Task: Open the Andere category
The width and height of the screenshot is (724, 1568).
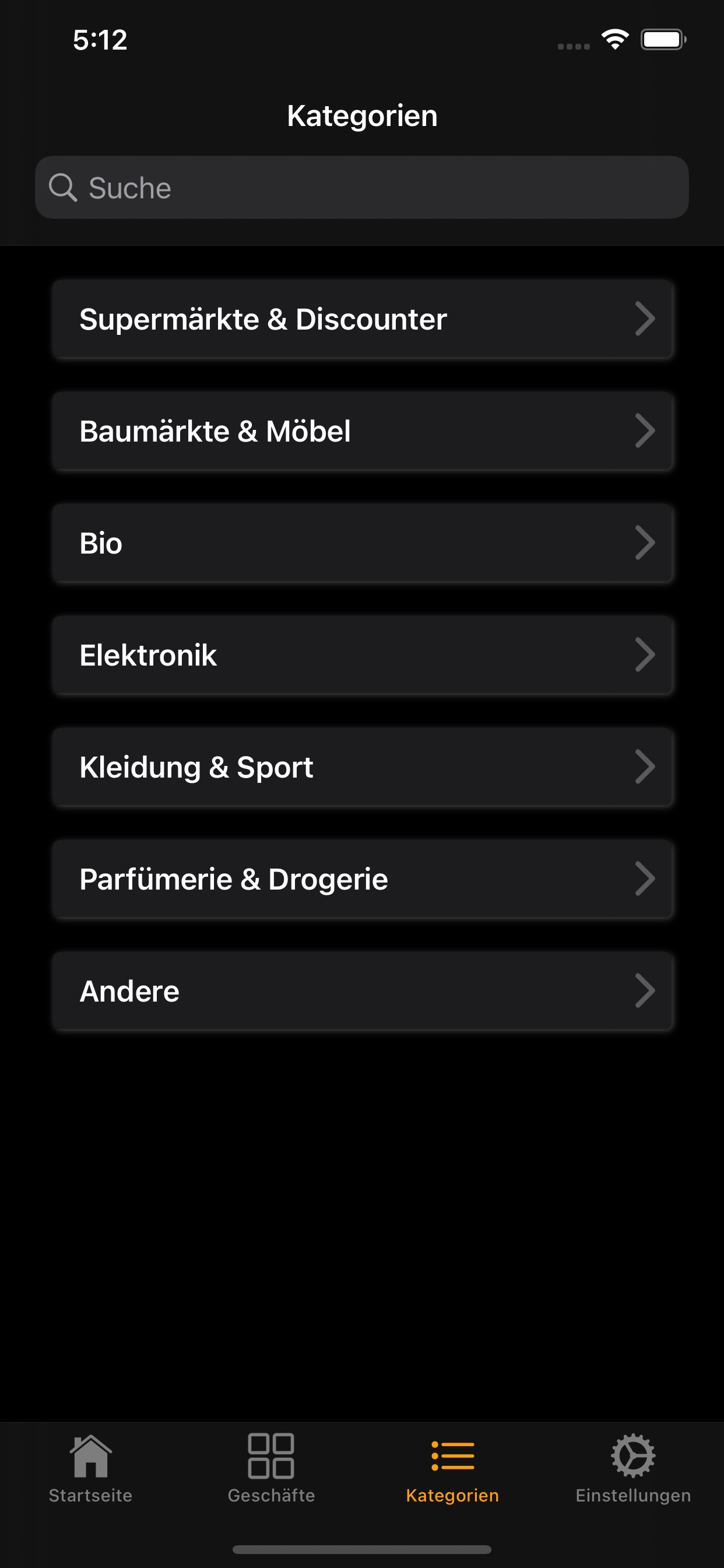Action: click(x=362, y=991)
